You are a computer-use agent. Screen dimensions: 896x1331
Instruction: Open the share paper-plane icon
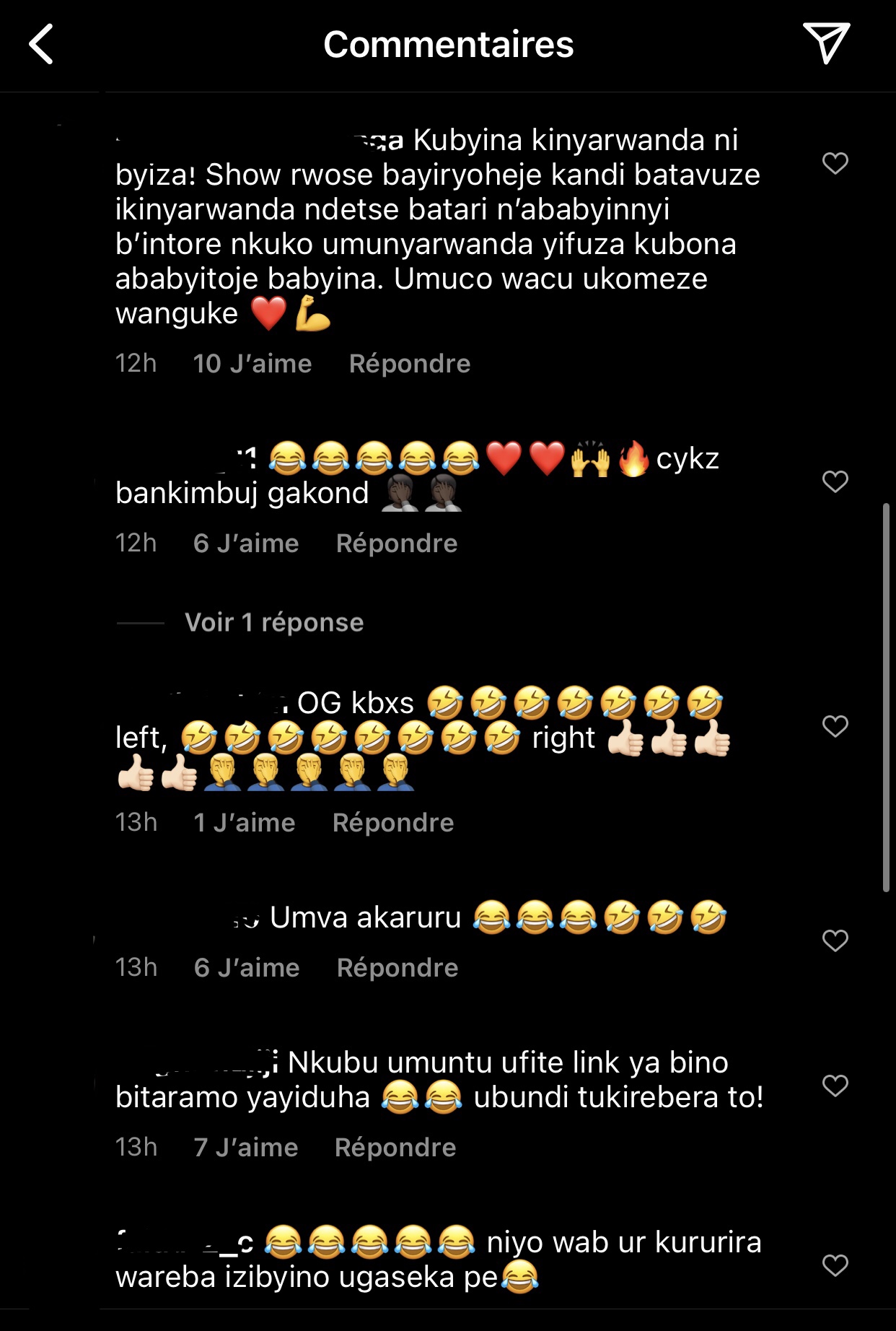826,43
